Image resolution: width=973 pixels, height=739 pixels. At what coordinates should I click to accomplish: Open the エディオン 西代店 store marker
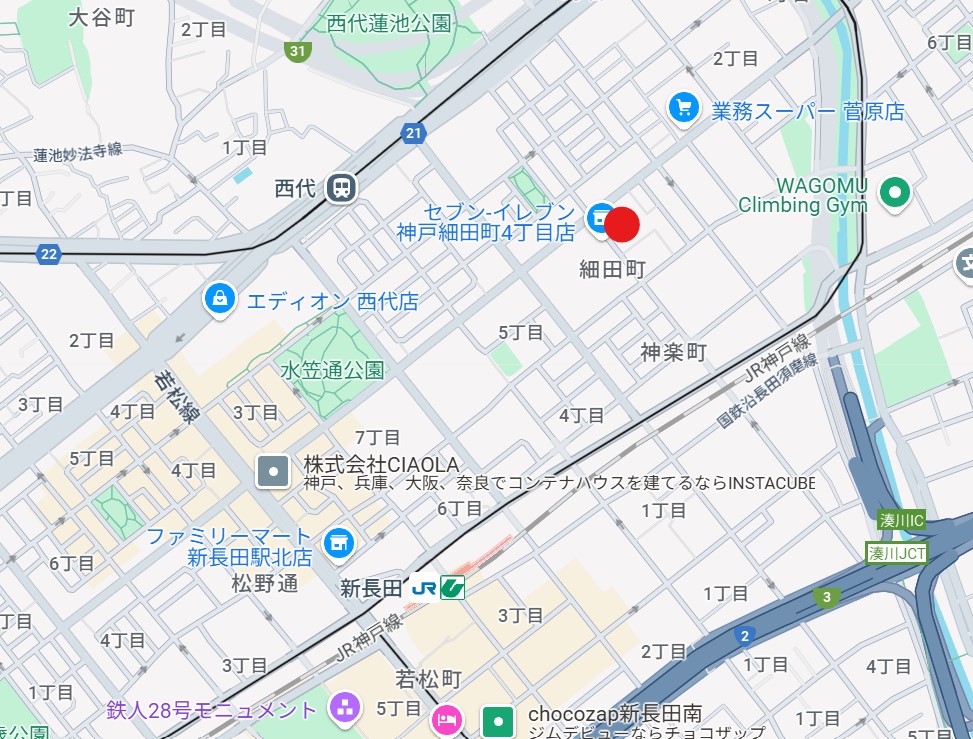(219, 297)
